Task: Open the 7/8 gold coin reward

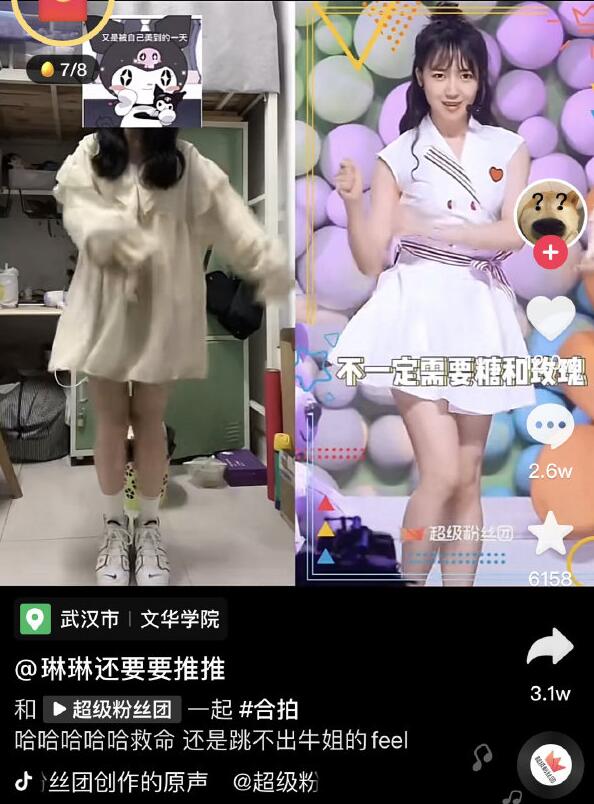Action: pos(63,70)
